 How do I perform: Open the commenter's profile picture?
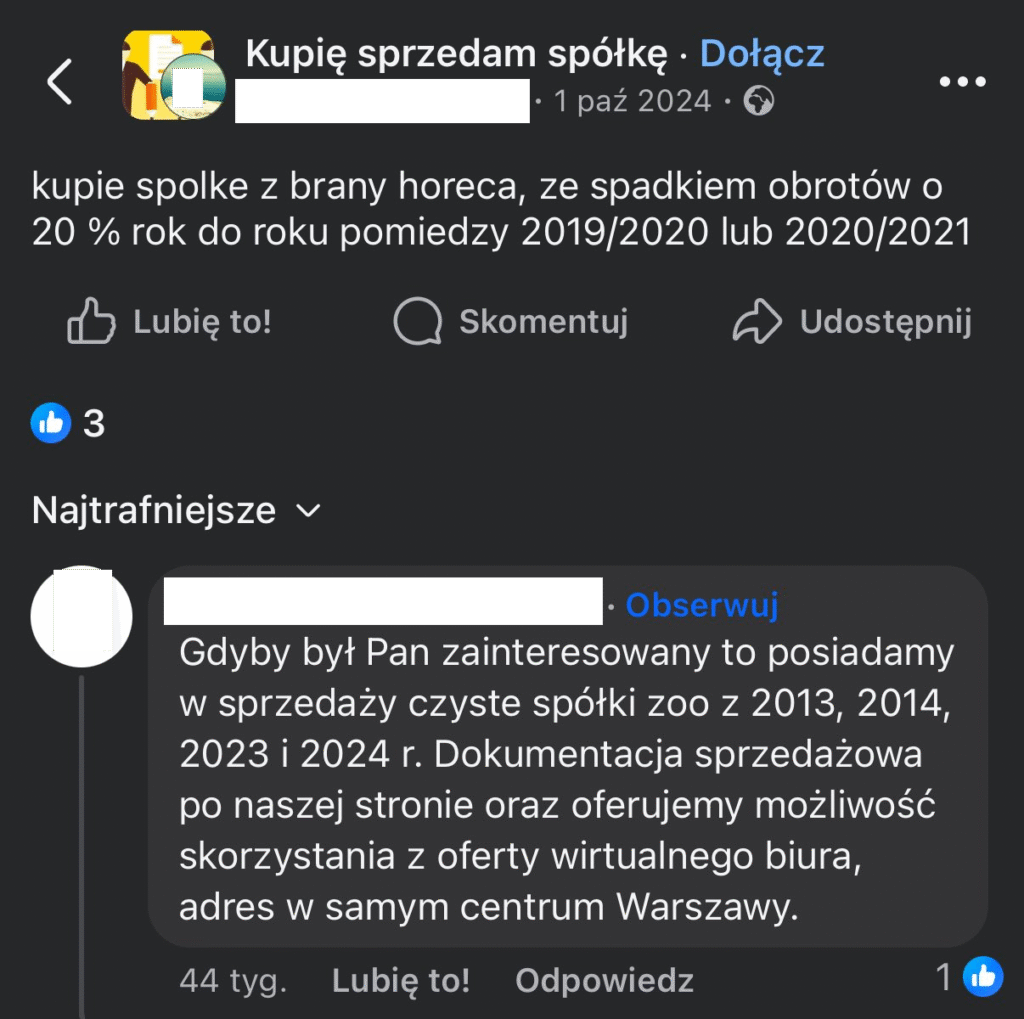(82, 617)
